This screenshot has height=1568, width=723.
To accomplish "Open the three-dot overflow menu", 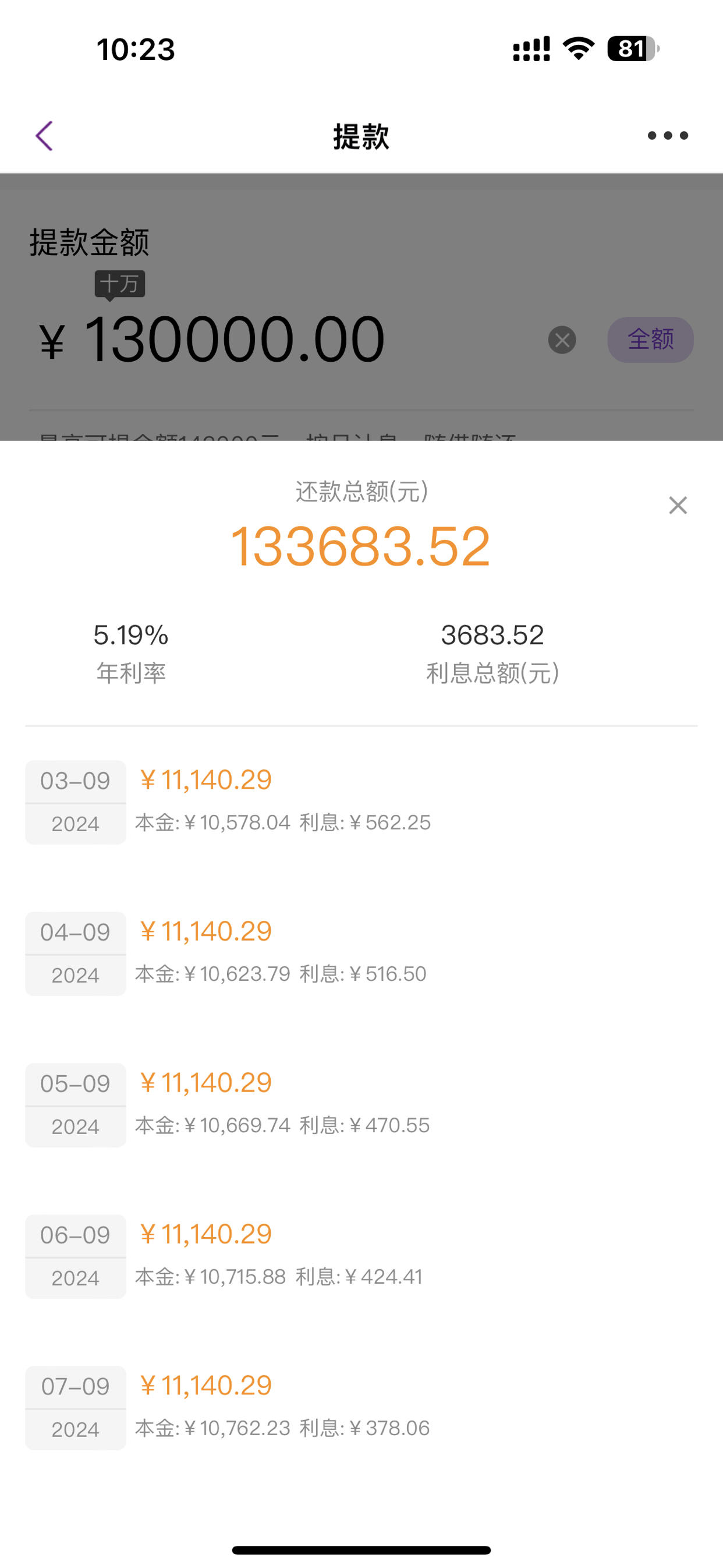I will click(x=668, y=135).
